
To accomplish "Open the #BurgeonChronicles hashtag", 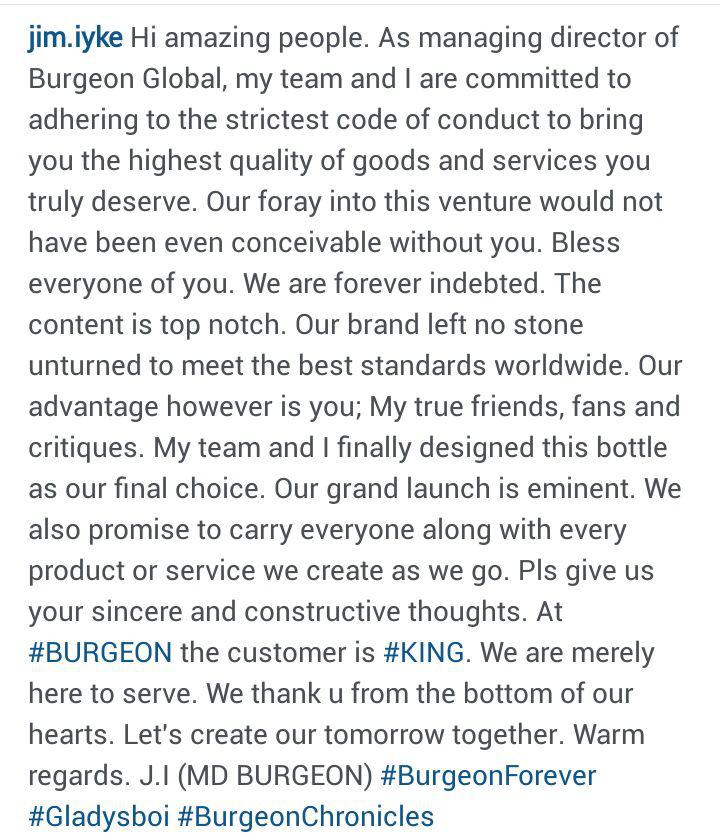I will point(306,817).
